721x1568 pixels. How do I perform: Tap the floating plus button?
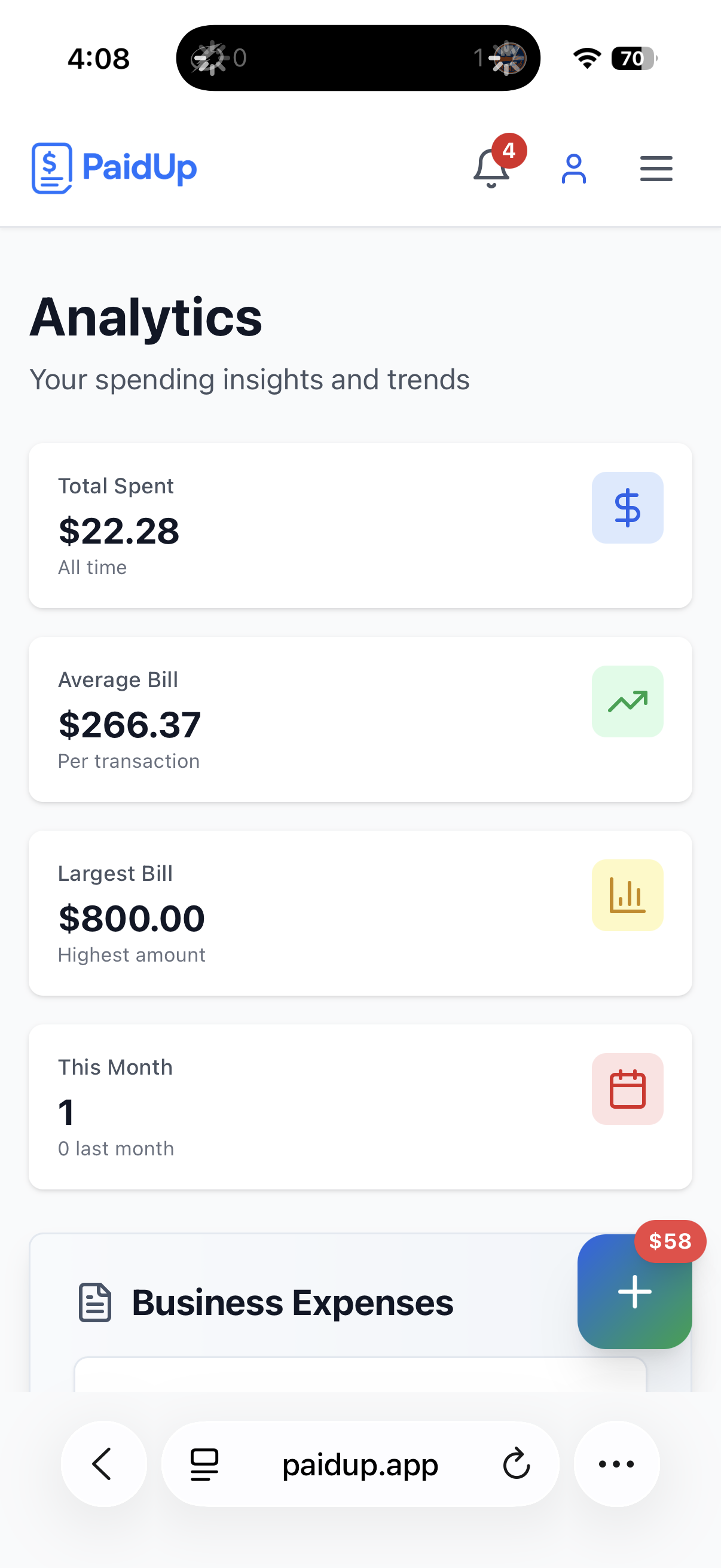click(x=634, y=1291)
